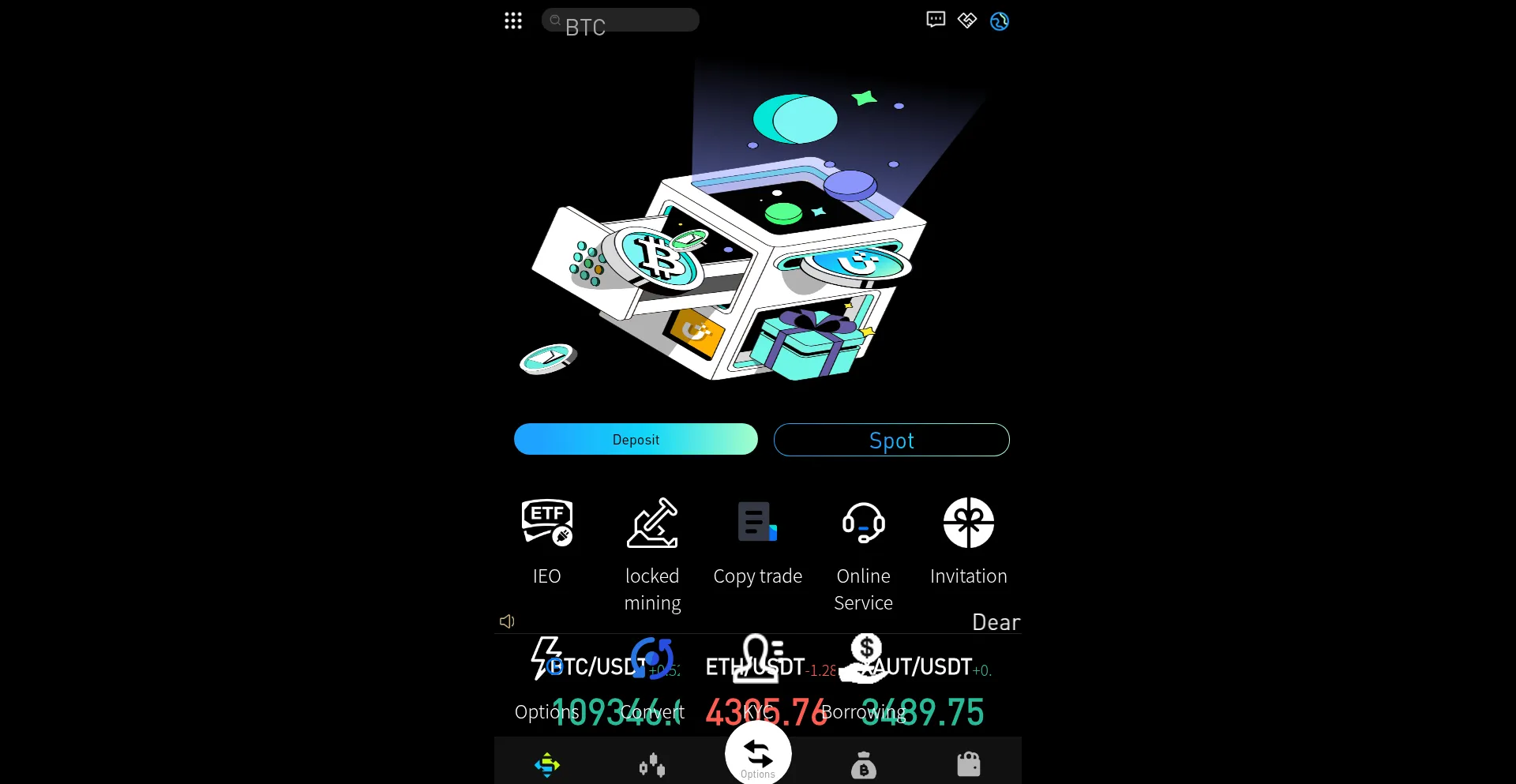1516x784 pixels.
Task: Open the blue profile icon
Action: (x=1000, y=21)
